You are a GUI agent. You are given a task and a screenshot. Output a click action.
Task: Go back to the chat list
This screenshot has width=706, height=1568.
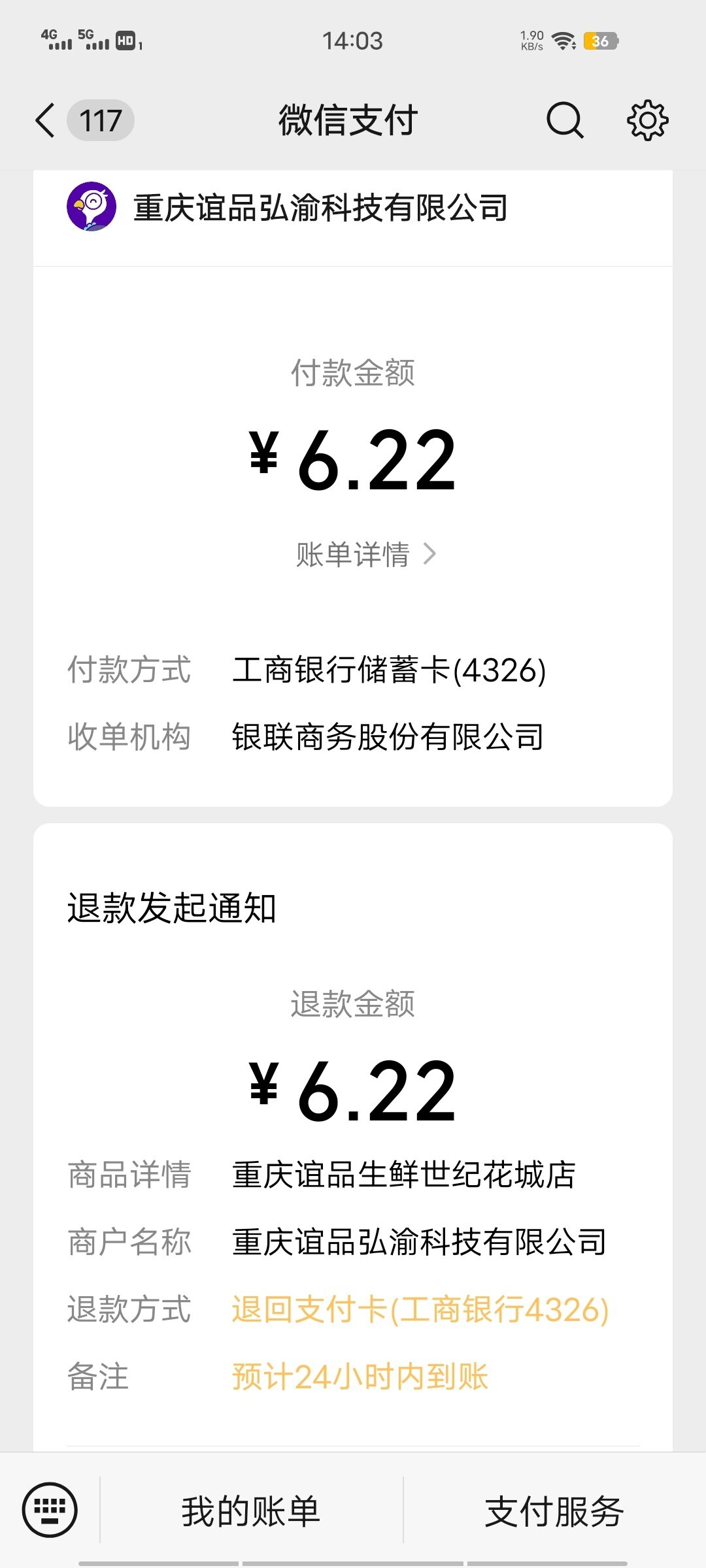[x=46, y=120]
